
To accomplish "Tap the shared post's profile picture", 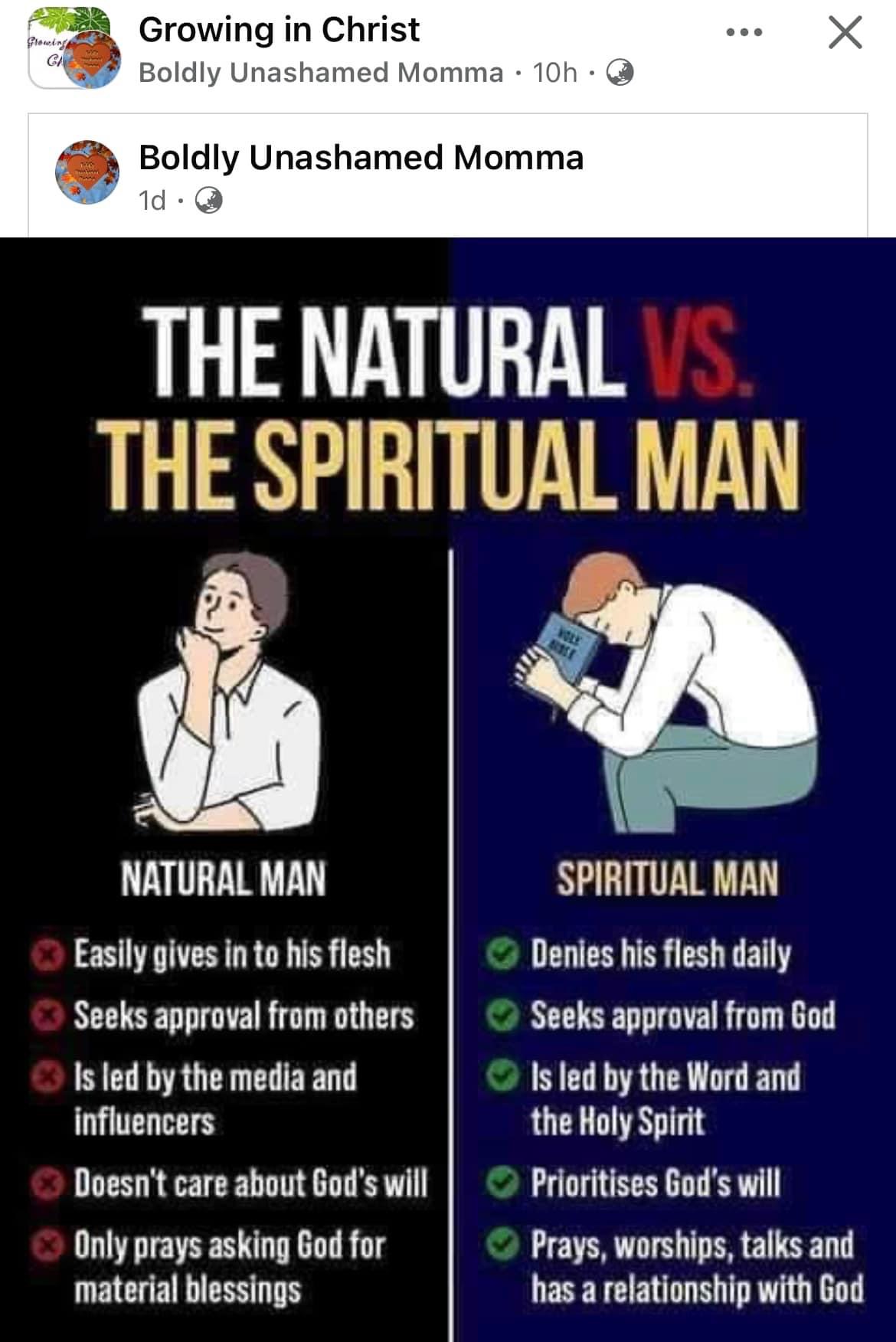I will [x=87, y=172].
